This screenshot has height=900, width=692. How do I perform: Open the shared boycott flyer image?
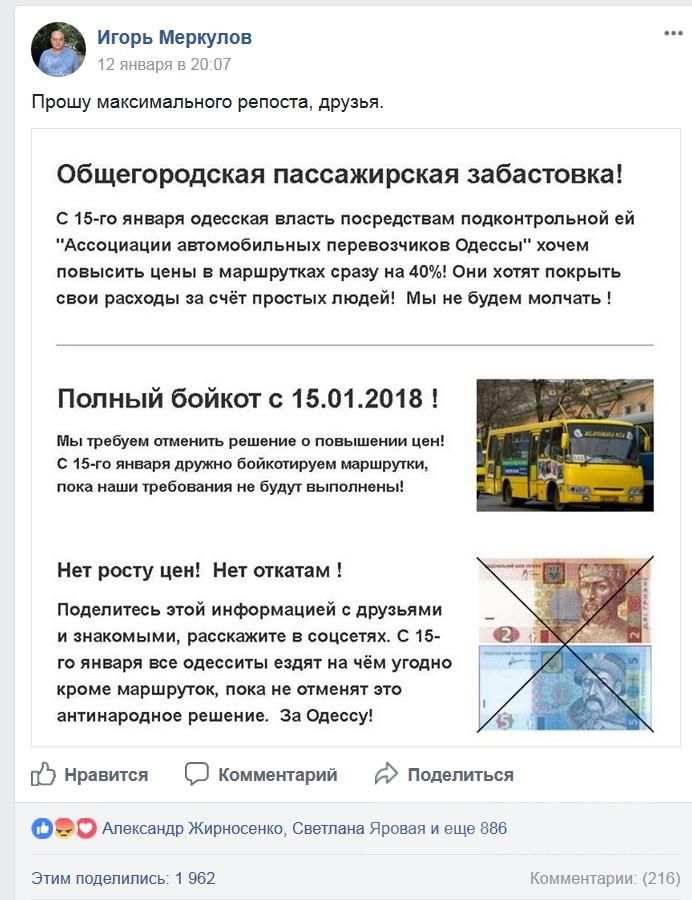point(355,437)
